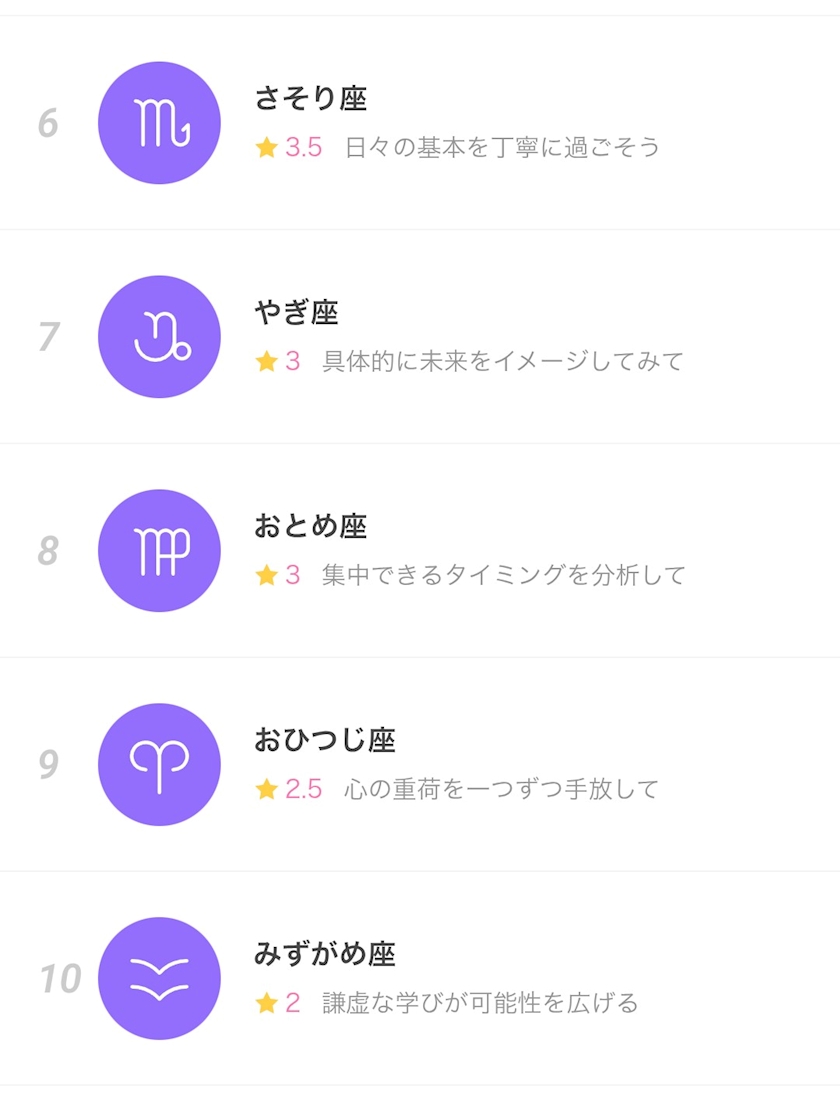
Task: Open the さそり座 horoscope ranked sixth
Action: click(x=420, y=123)
